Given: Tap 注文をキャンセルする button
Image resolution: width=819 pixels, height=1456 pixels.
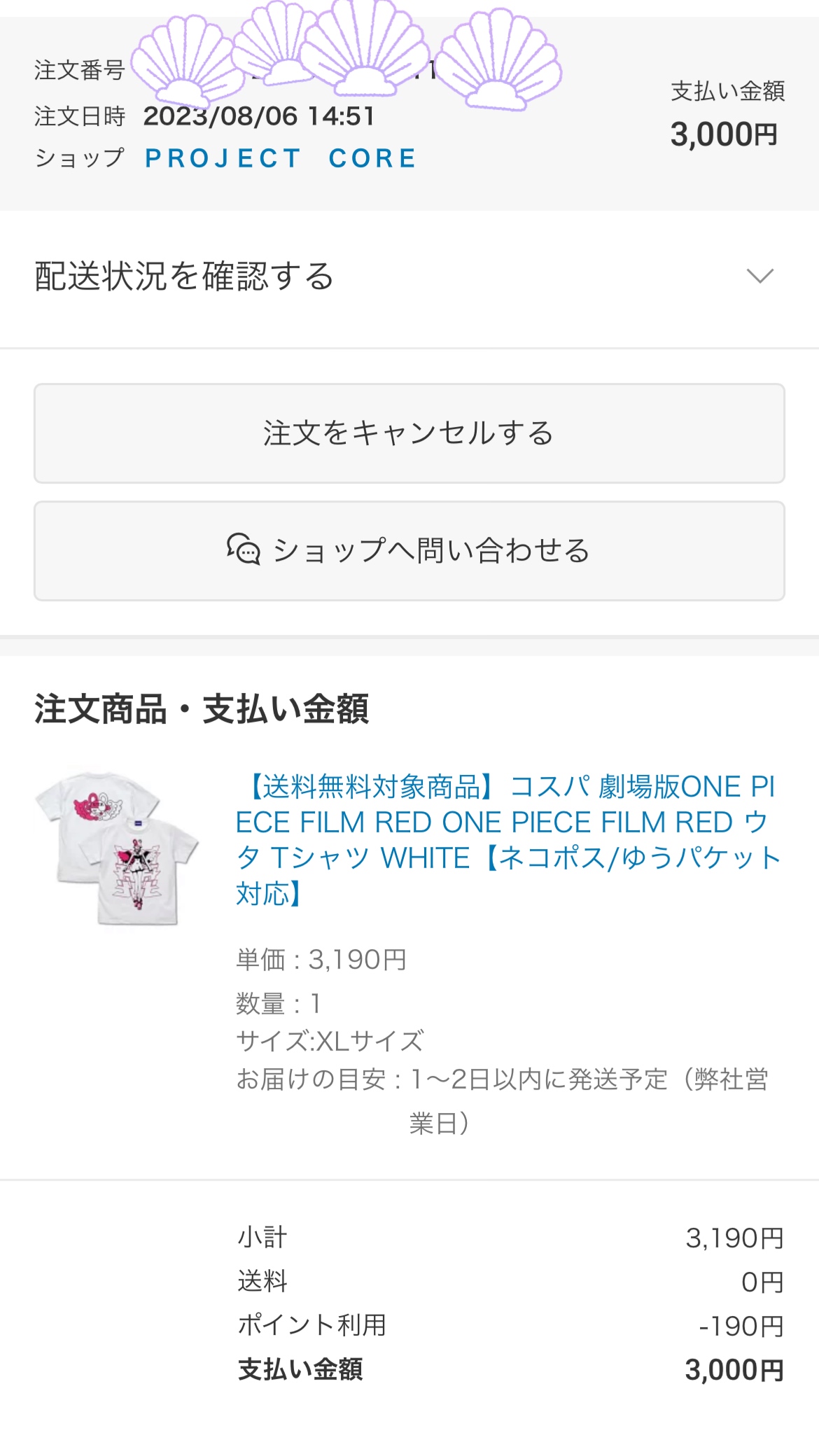Looking at the screenshot, I should tap(409, 433).
